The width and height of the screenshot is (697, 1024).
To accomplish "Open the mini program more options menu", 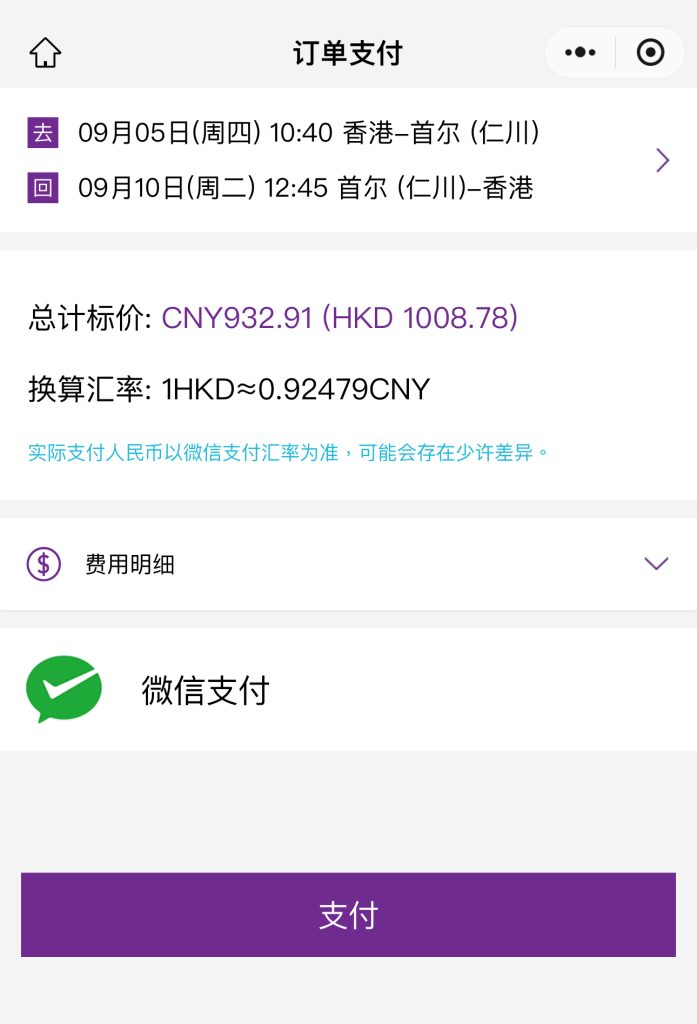I will pyautogui.click(x=580, y=53).
